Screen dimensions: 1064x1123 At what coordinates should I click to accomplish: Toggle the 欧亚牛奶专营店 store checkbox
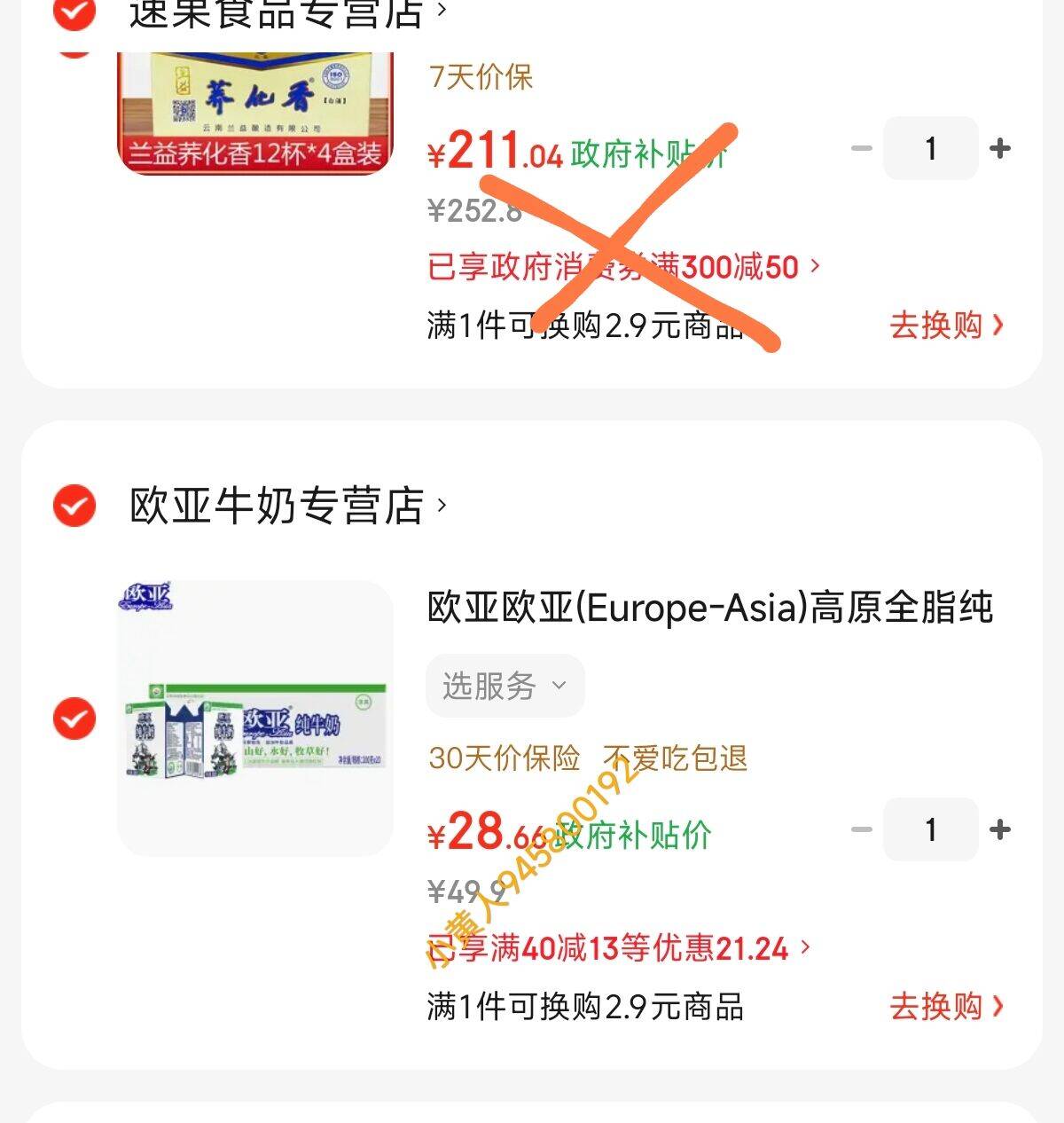pyautogui.click(x=74, y=506)
